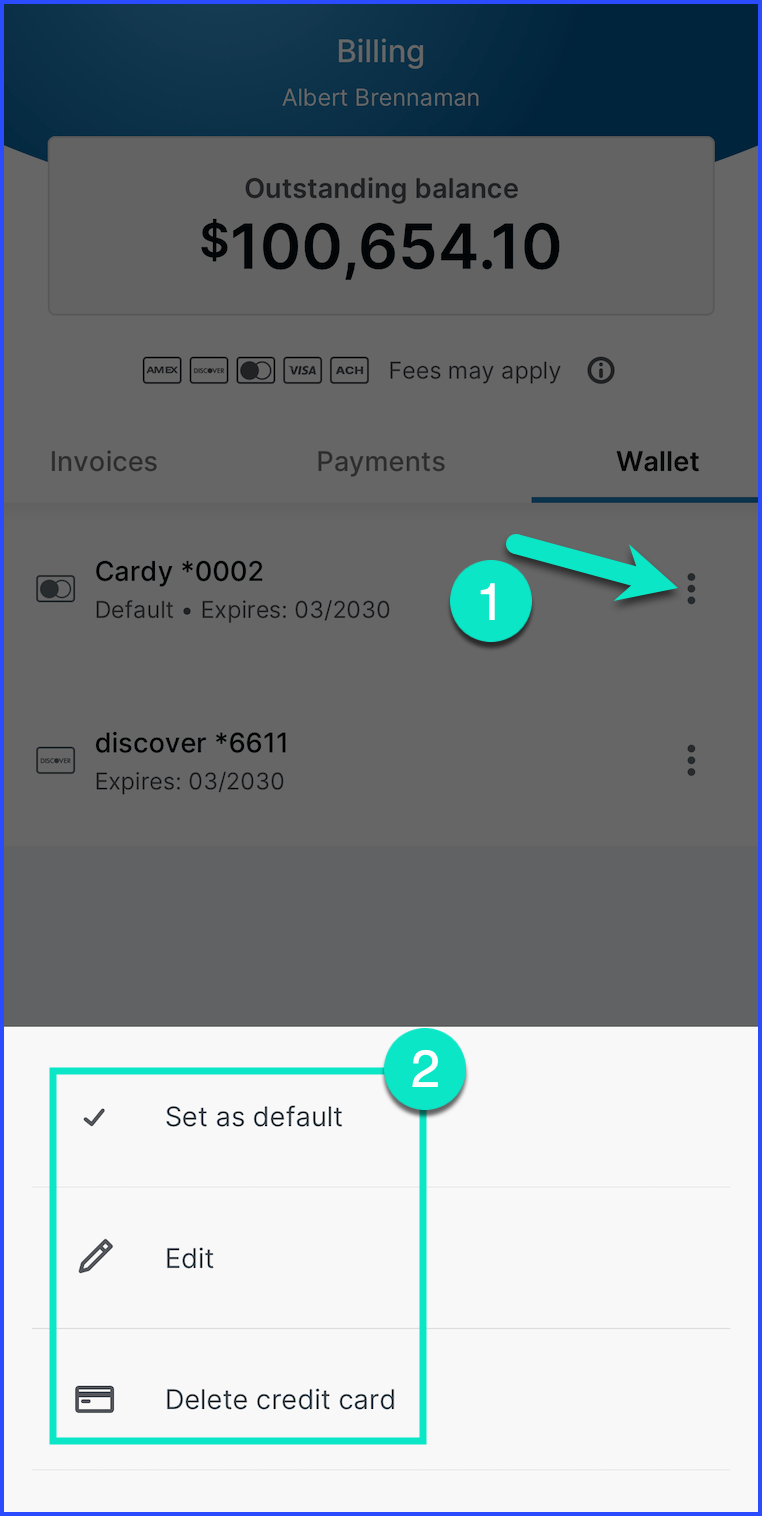
Task: Choose Delete credit card
Action: (x=280, y=1399)
